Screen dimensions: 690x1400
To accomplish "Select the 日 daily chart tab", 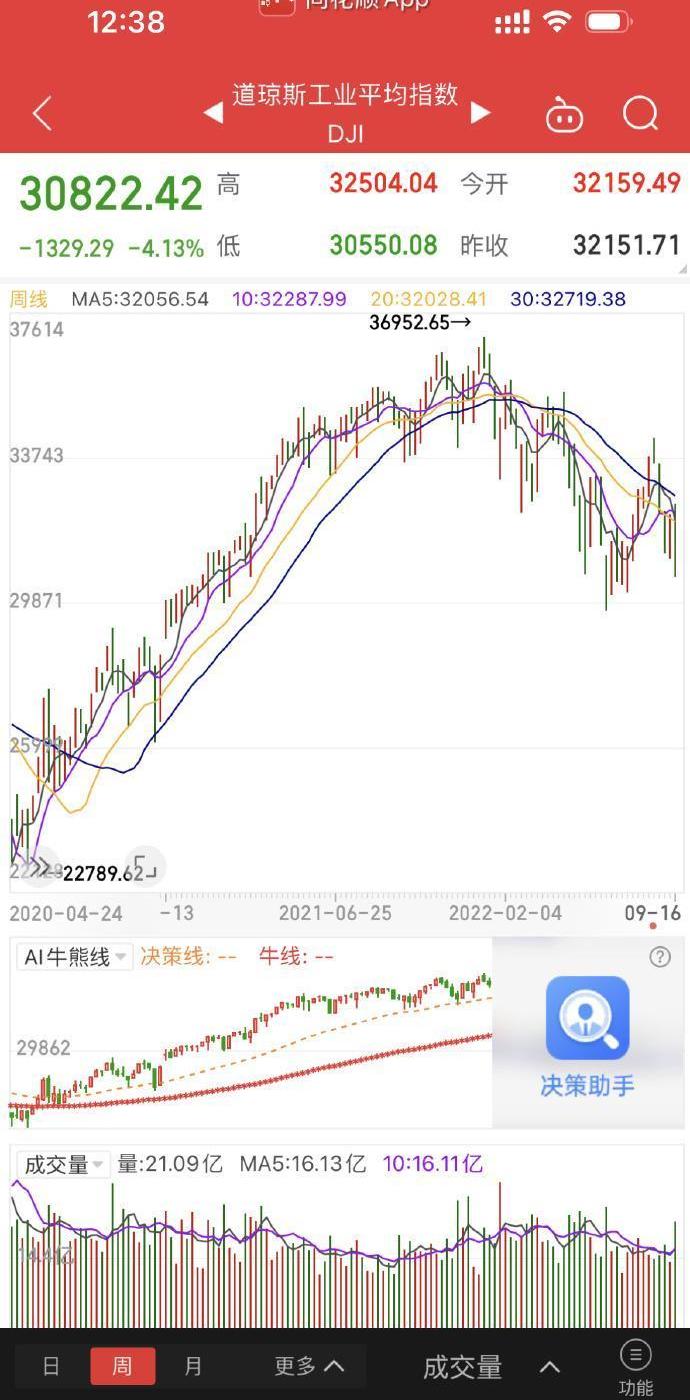I will [51, 1366].
